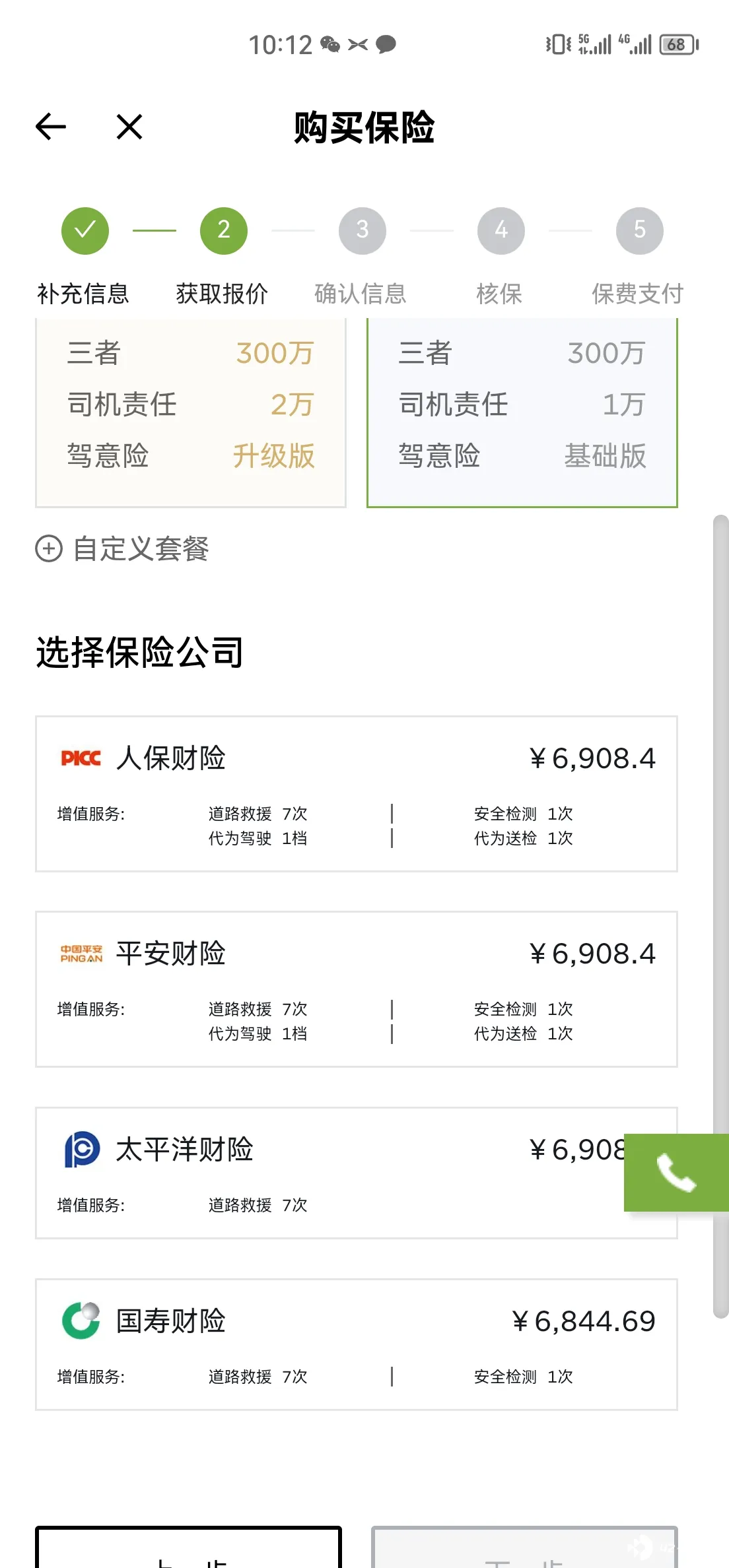Tap the 下一步 next step button
The width and height of the screenshot is (729, 1568).
click(524, 1548)
